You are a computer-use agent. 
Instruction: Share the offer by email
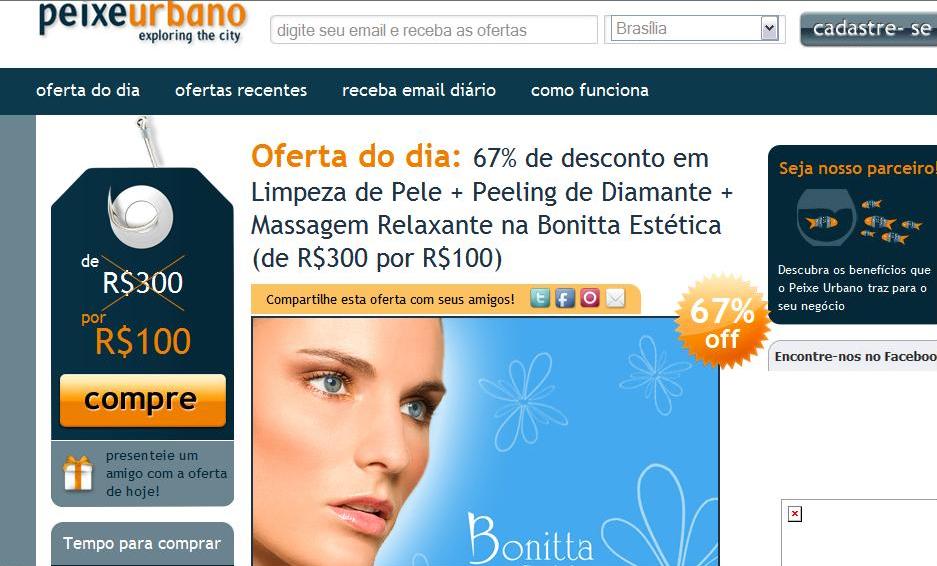[615, 298]
